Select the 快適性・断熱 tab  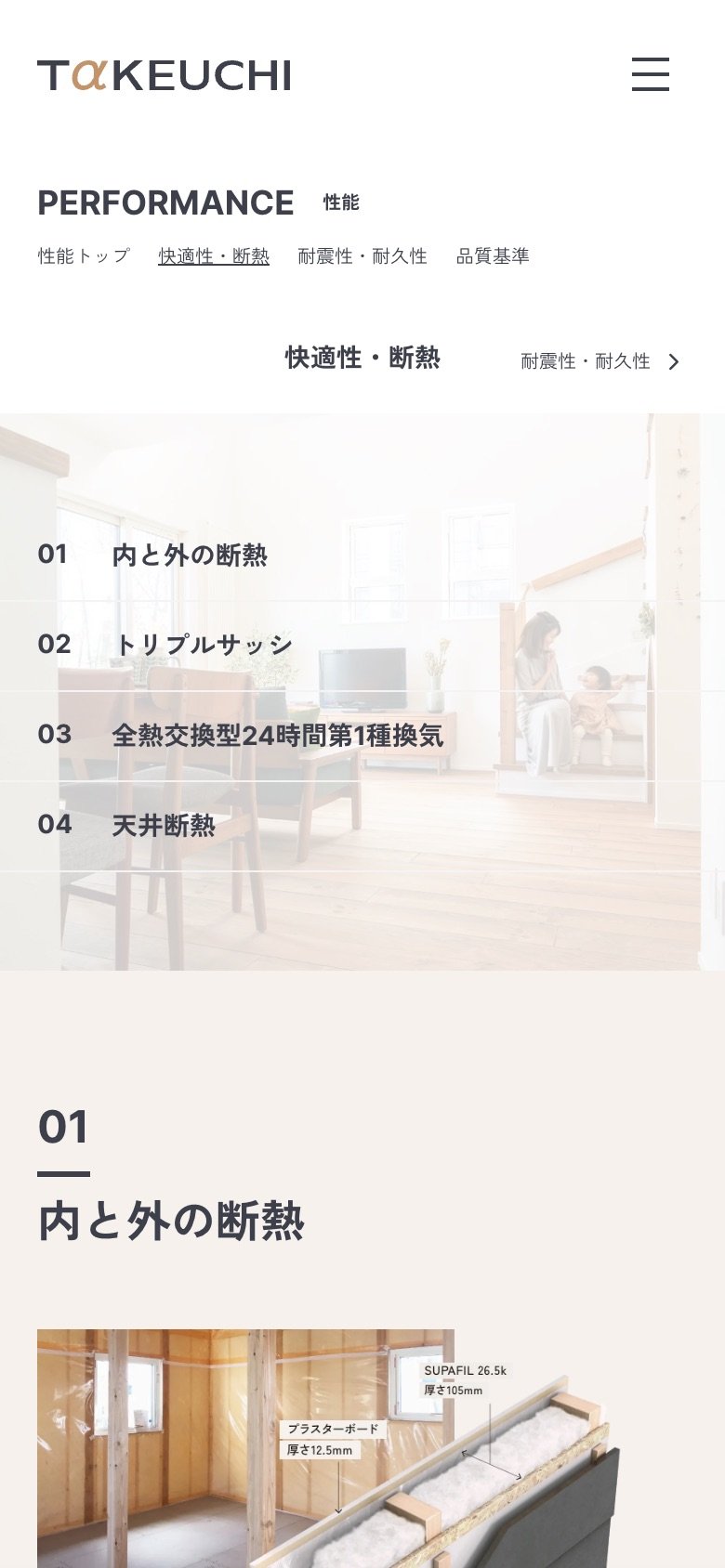214,256
